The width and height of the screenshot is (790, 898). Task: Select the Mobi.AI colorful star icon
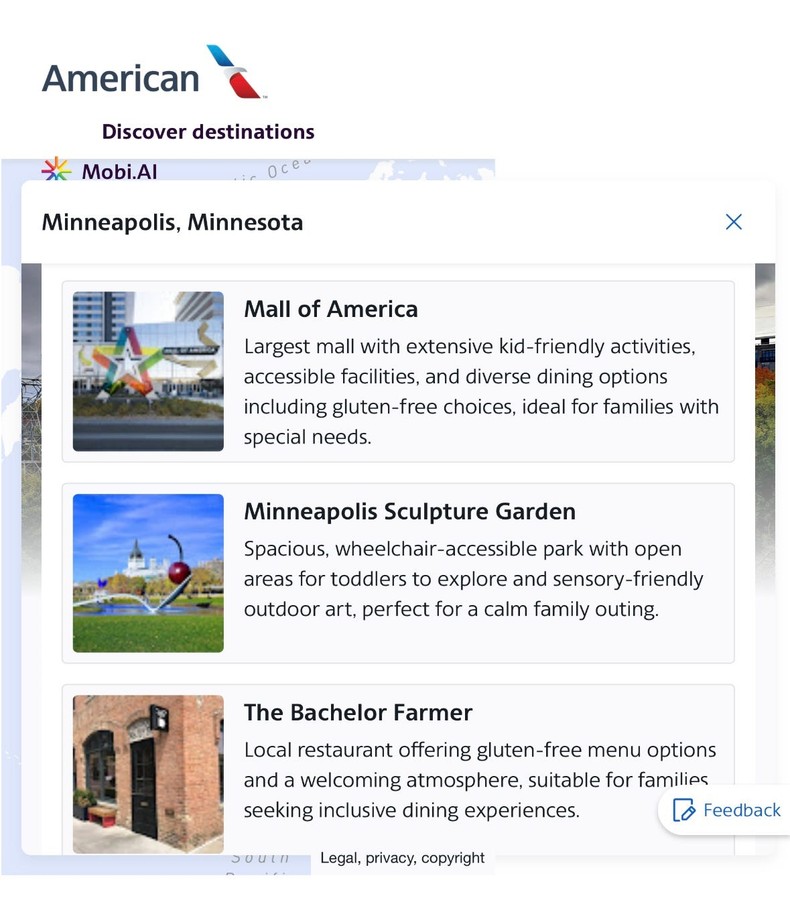(57, 170)
